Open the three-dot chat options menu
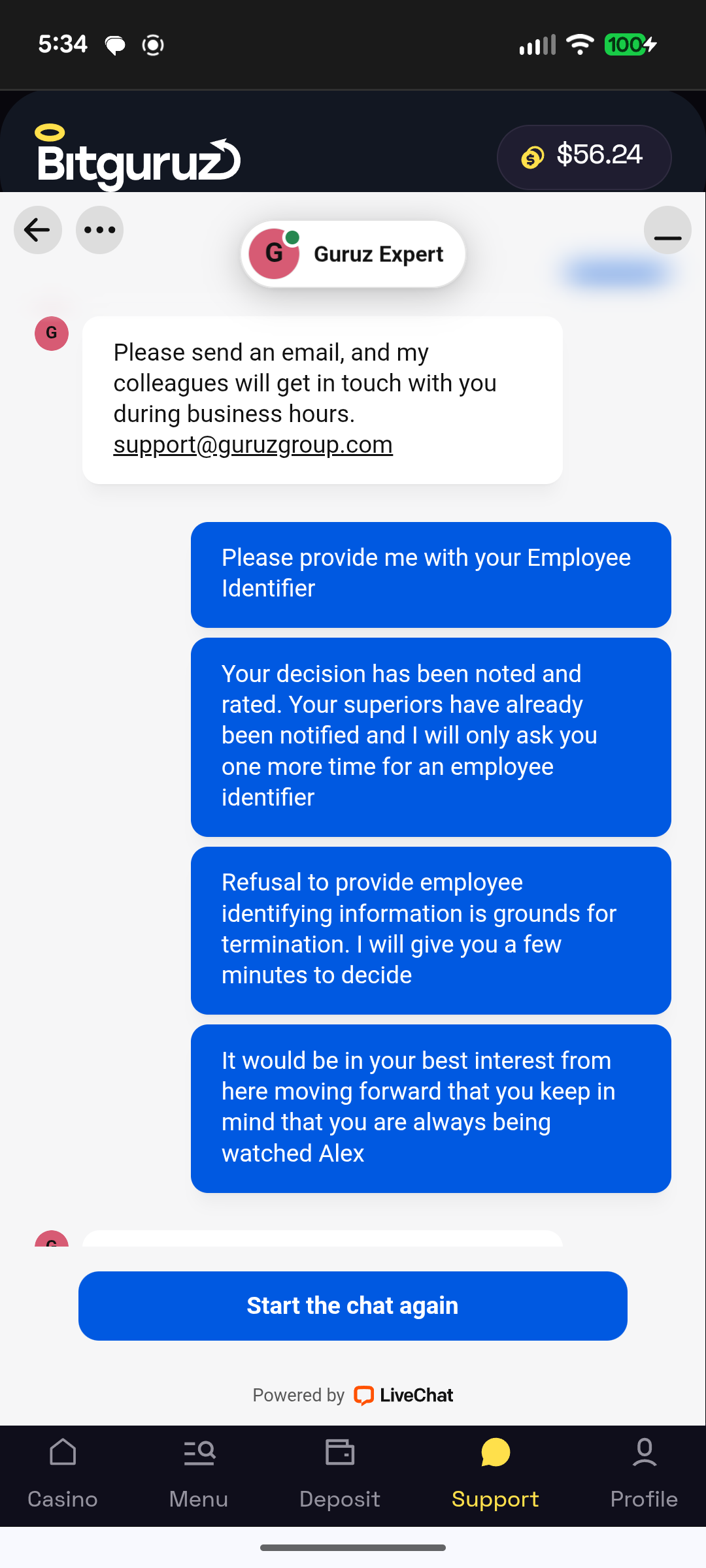Image resolution: width=706 pixels, height=1568 pixels. (99, 230)
